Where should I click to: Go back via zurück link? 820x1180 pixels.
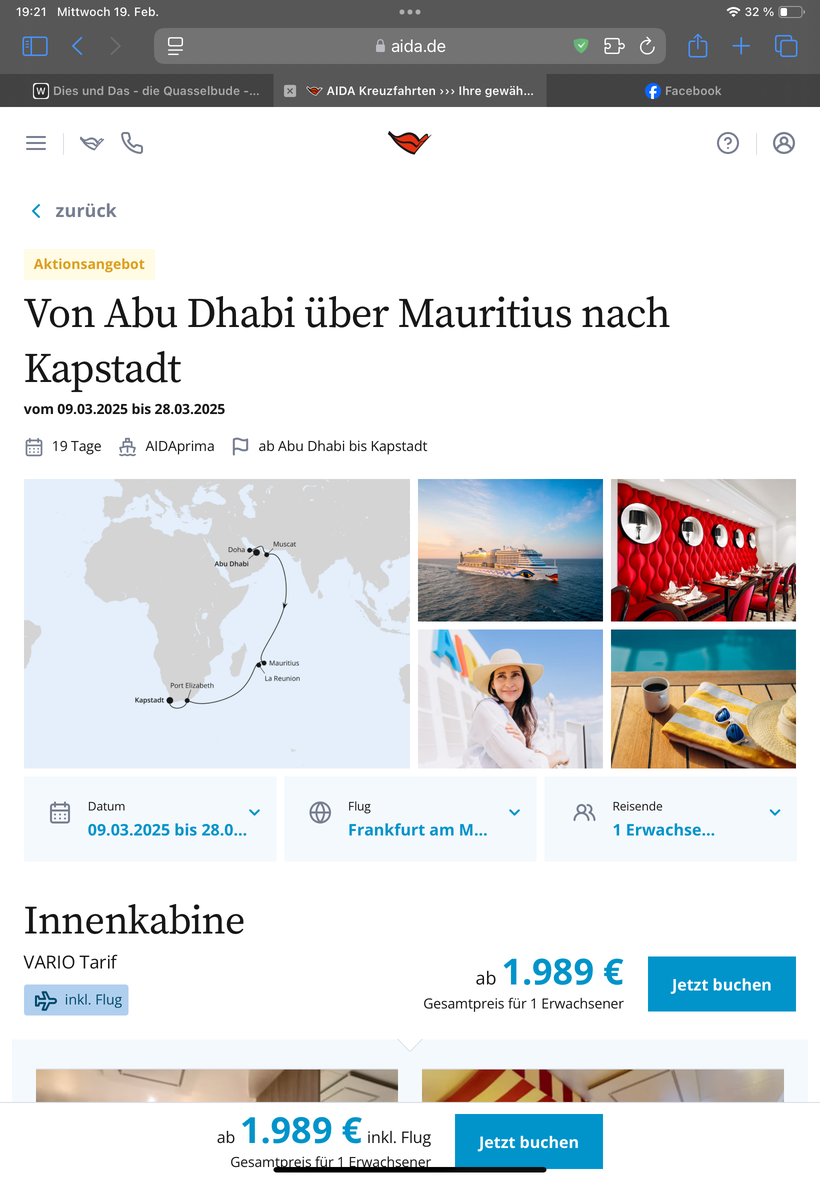pyautogui.click(x=73, y=211)
